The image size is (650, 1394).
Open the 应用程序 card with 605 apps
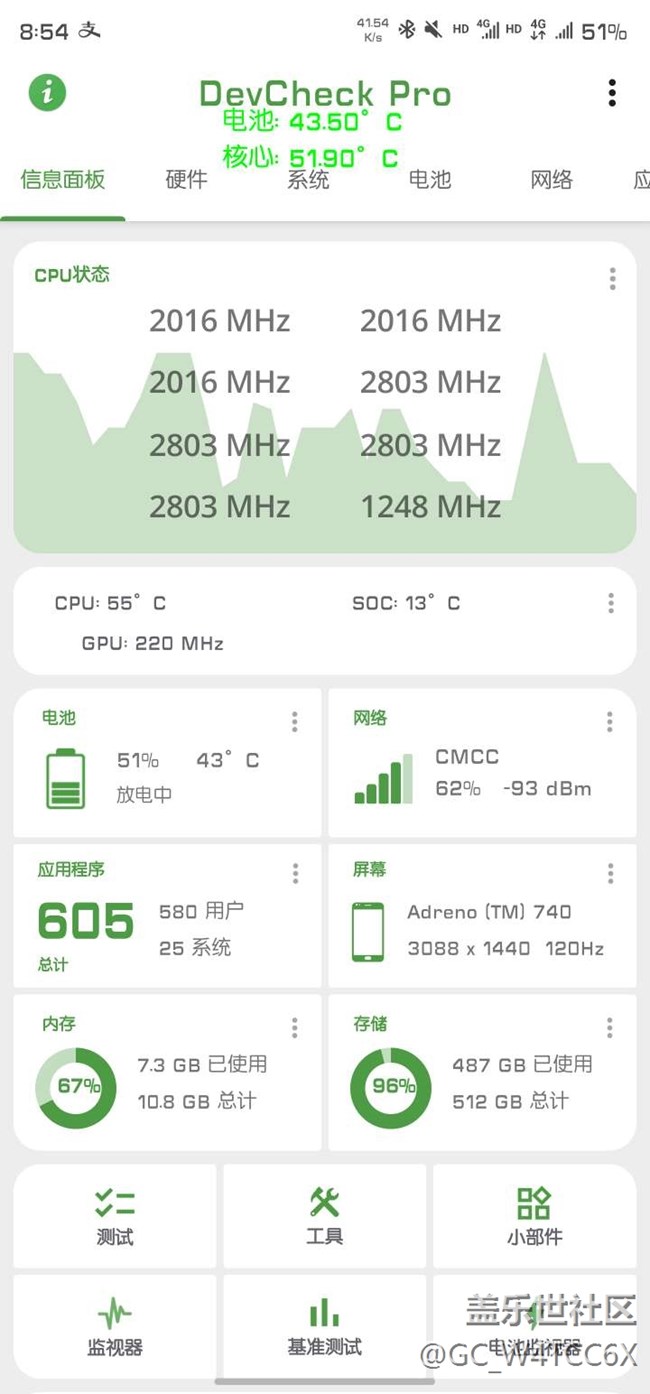tap(167, 916)
